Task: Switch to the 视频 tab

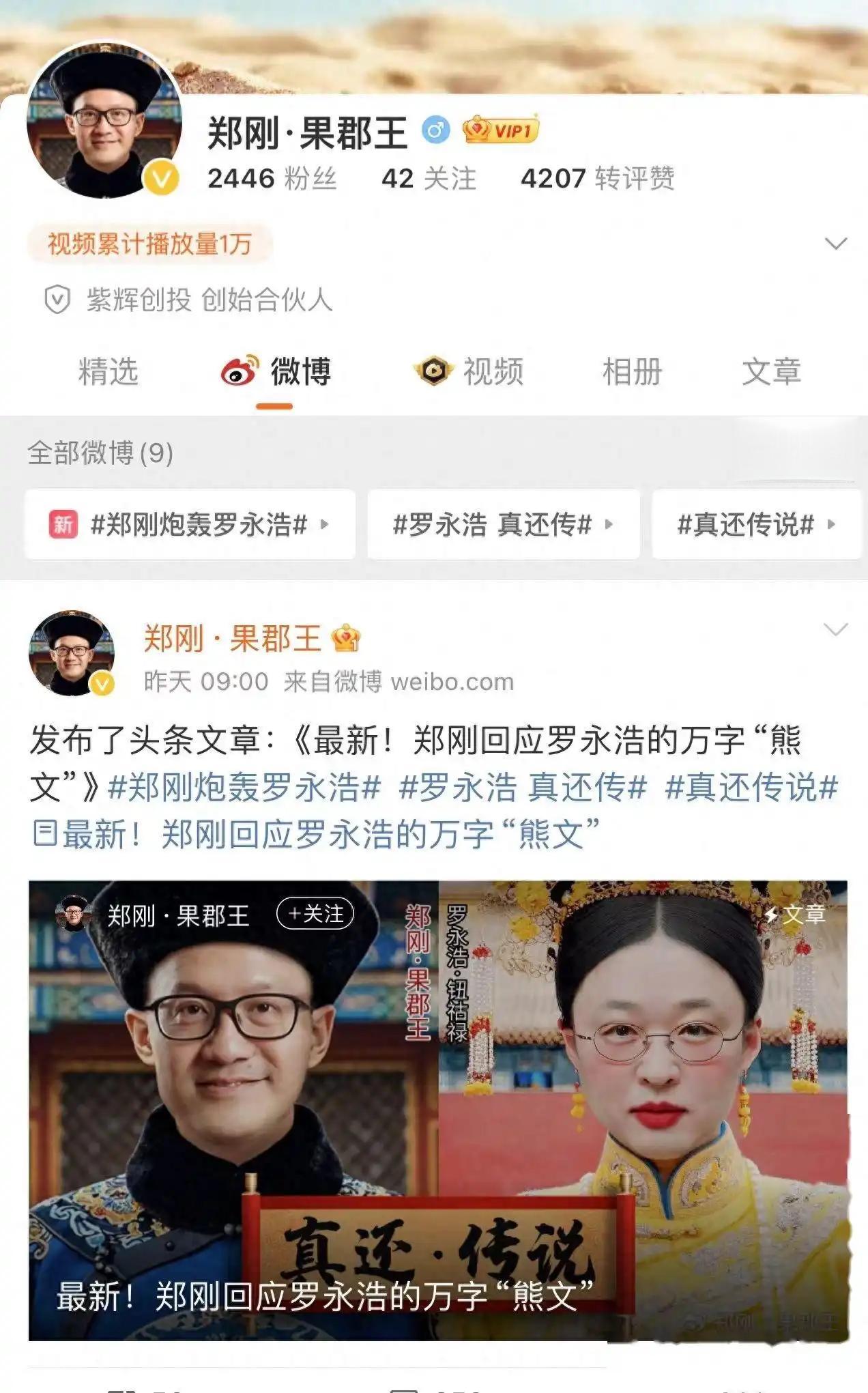Action: coord(470,372)
